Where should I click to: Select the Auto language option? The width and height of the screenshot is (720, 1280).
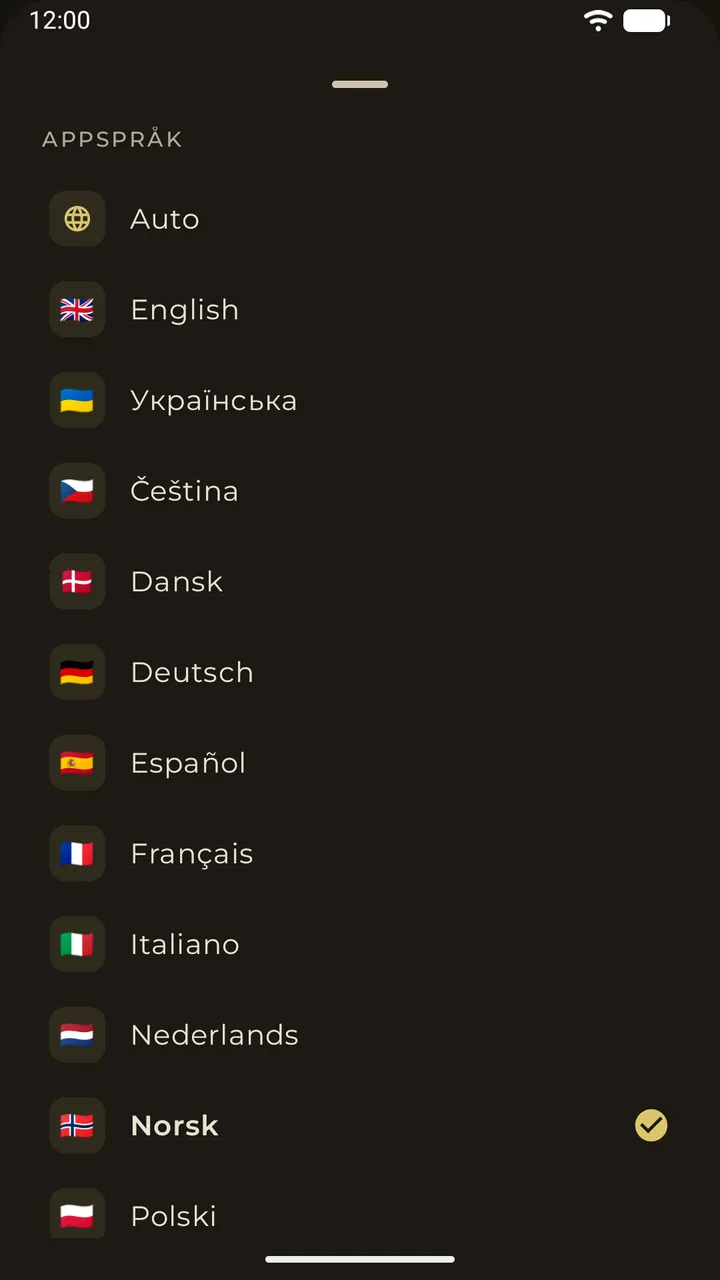point(360,219)
